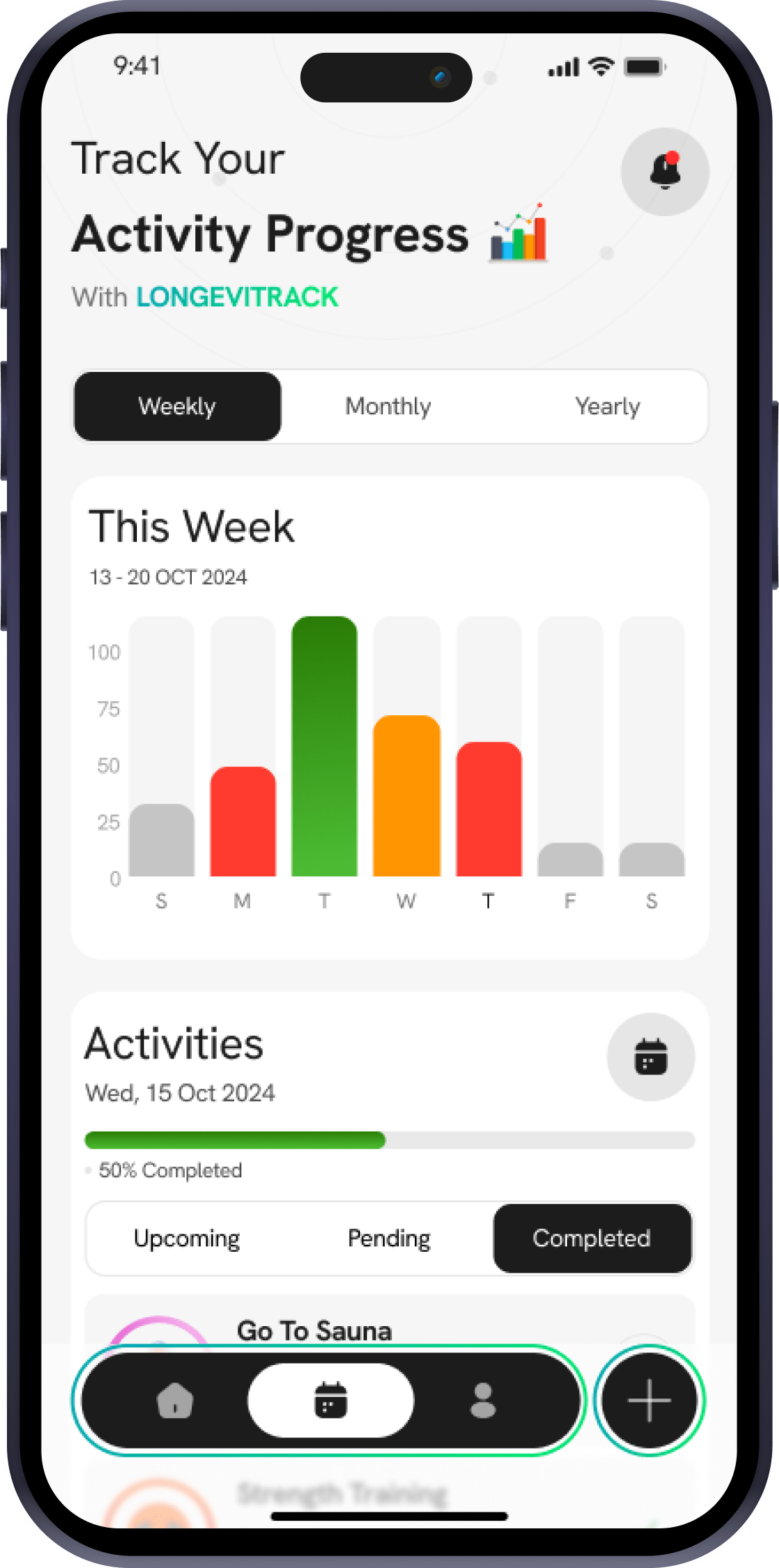Open the profile tab in bottom bar
Viewport: 779px width, 1568px height.
pyautogui.click(x=483, y=1400)
